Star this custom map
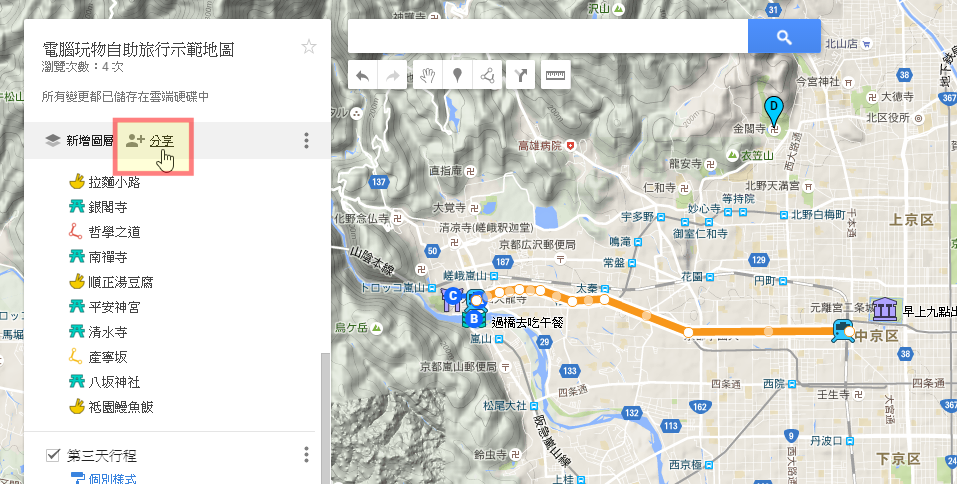Screen dimensions: 957x484 (x=309, y=47)
